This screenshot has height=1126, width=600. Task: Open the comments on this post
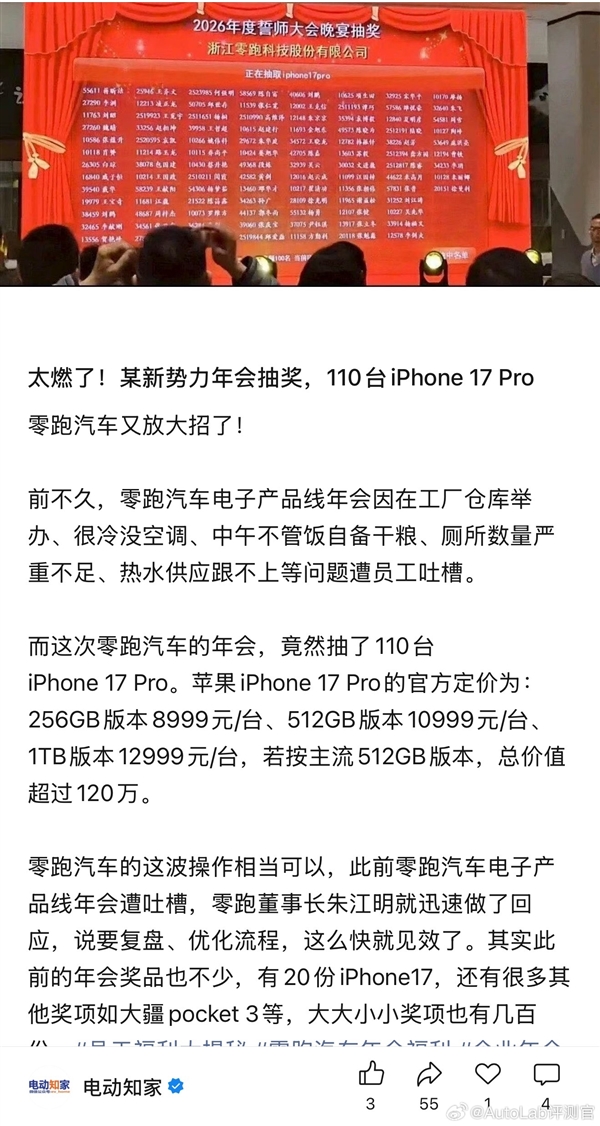click(546, 1074)
